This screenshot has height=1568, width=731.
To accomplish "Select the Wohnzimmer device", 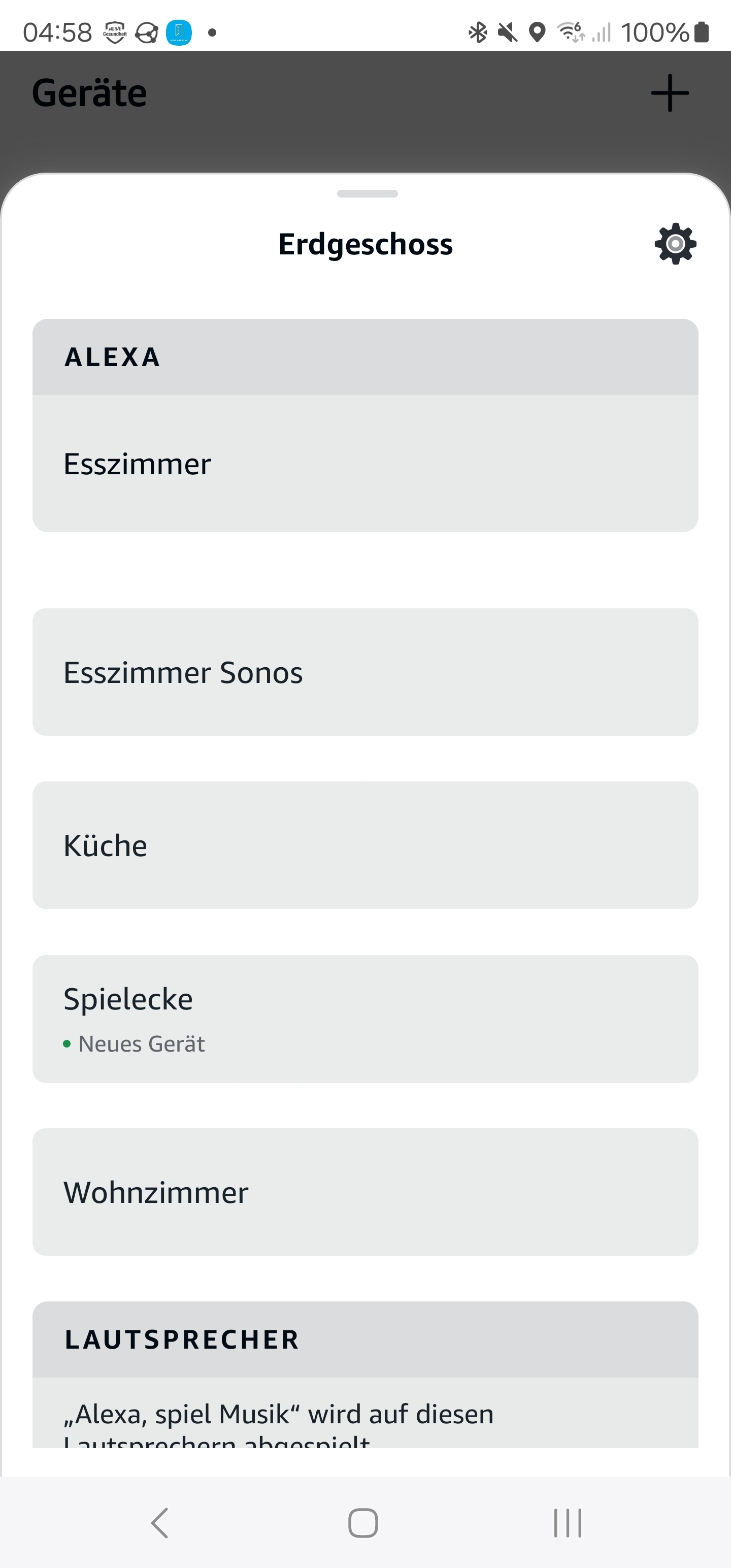I will [x=365, y=1192].
